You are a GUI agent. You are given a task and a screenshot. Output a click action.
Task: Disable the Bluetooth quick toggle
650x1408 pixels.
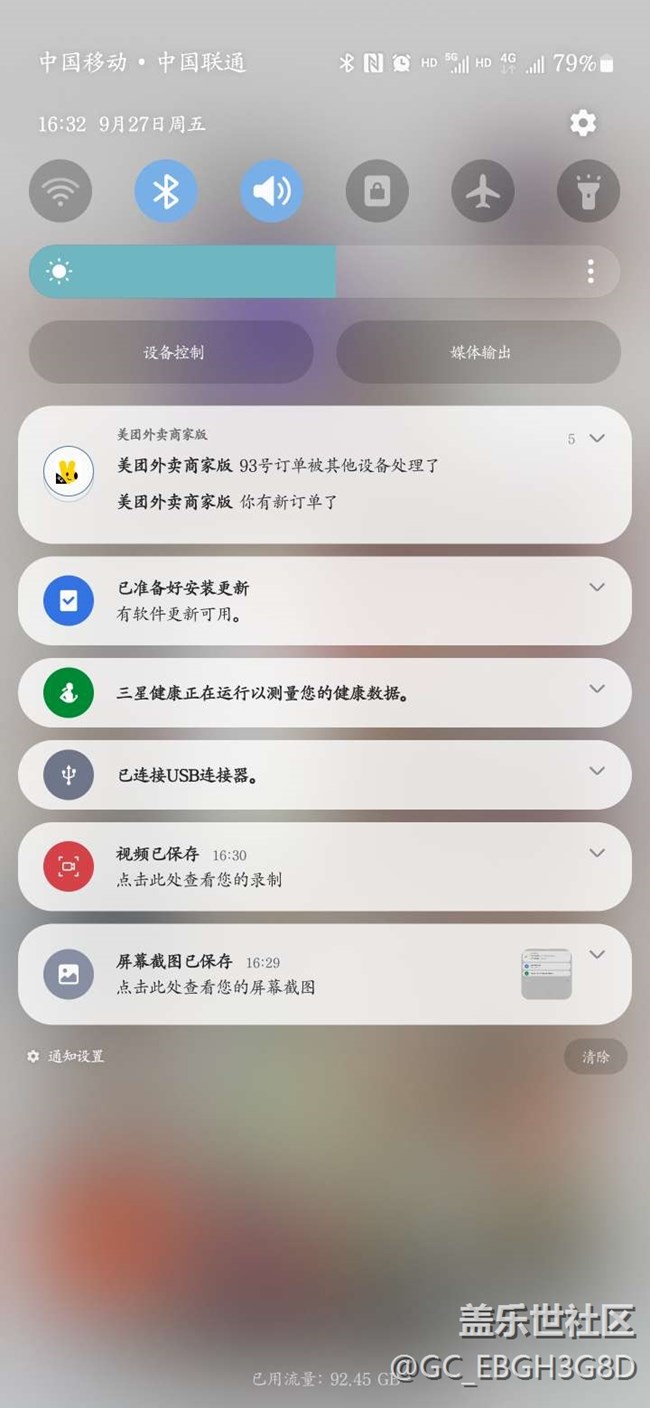click(x=166, y=191)
